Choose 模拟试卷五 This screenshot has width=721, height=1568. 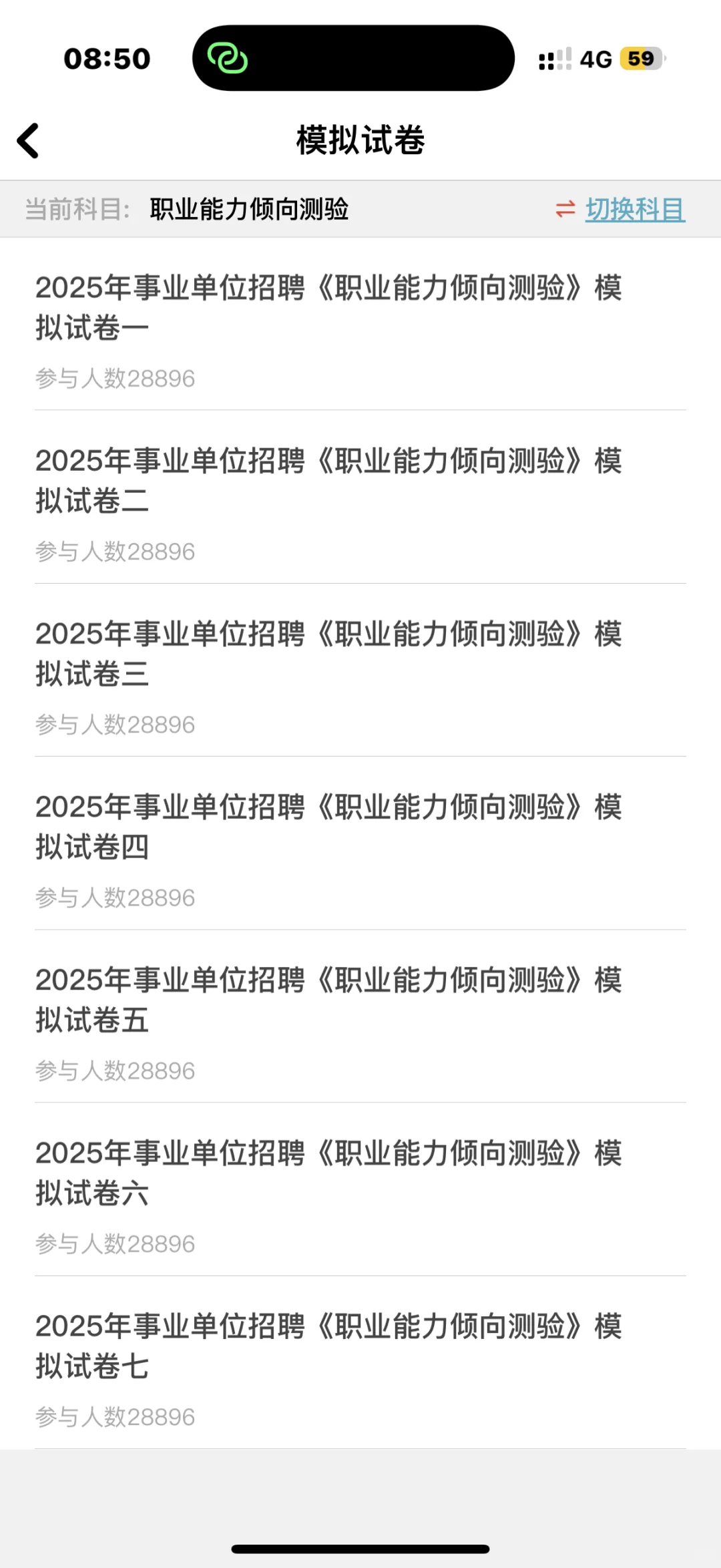(x=328, y=1000)
